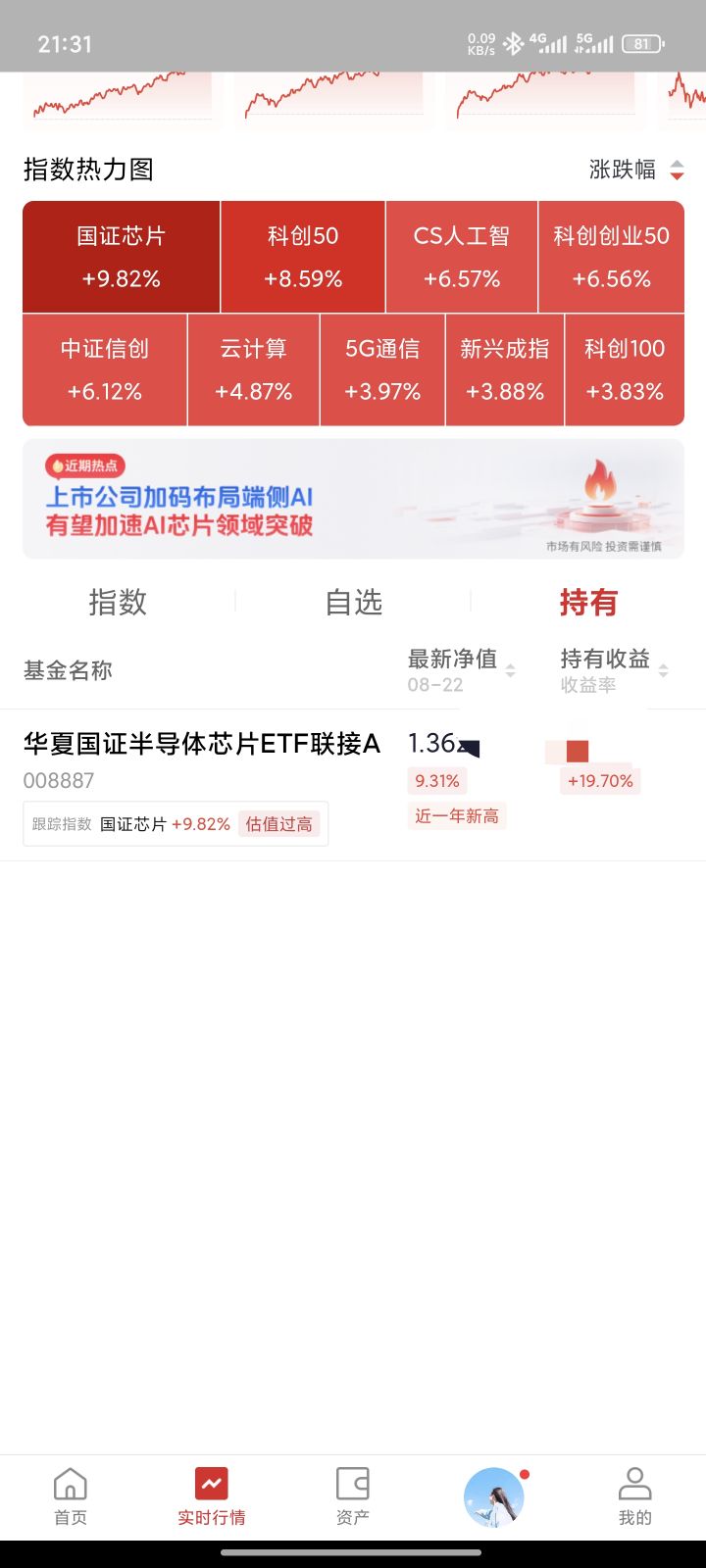Select the CS人工智 heatmap tile
Image resolution: width=706 pixels, height=1568 pixels.
tap(462, 257)
